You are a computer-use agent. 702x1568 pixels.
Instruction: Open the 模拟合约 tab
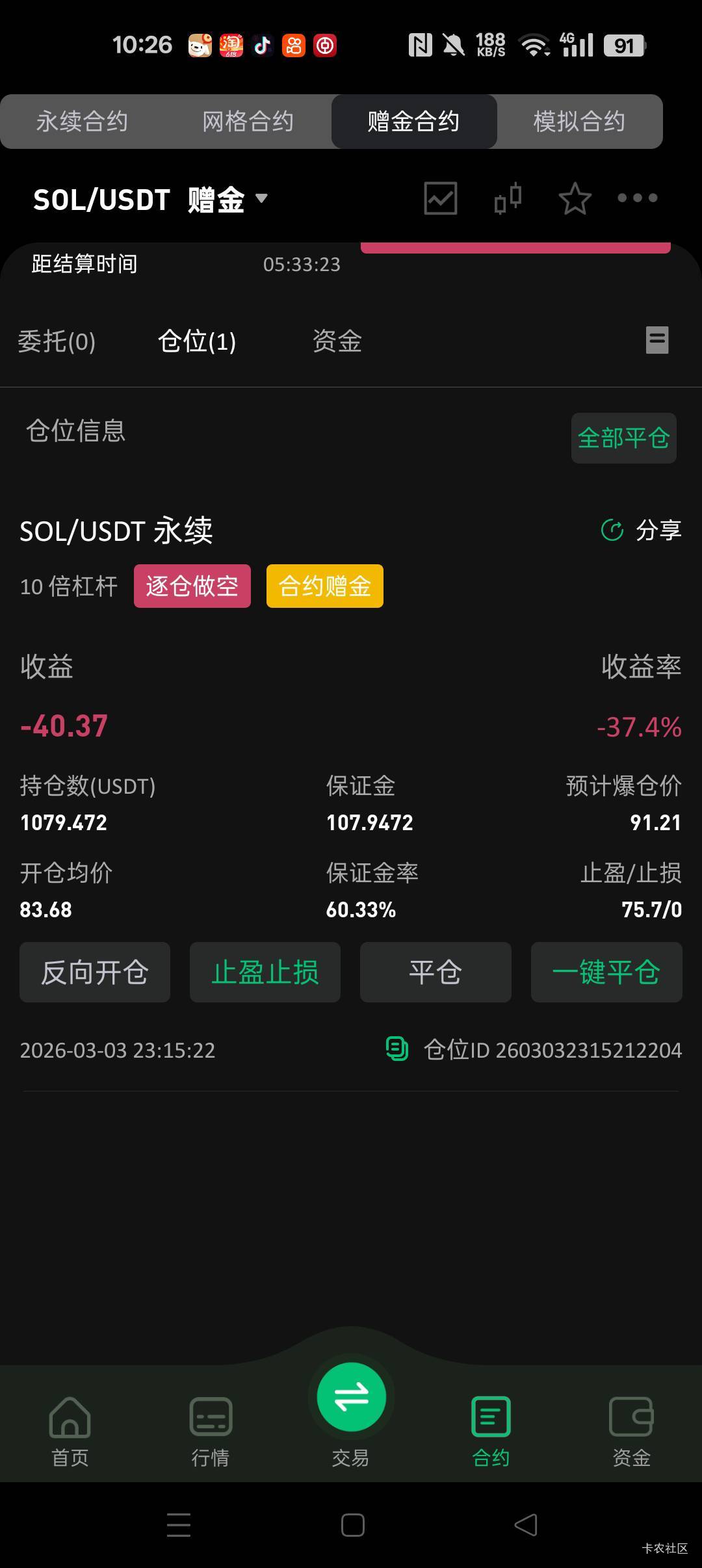(x=579, y=122)
